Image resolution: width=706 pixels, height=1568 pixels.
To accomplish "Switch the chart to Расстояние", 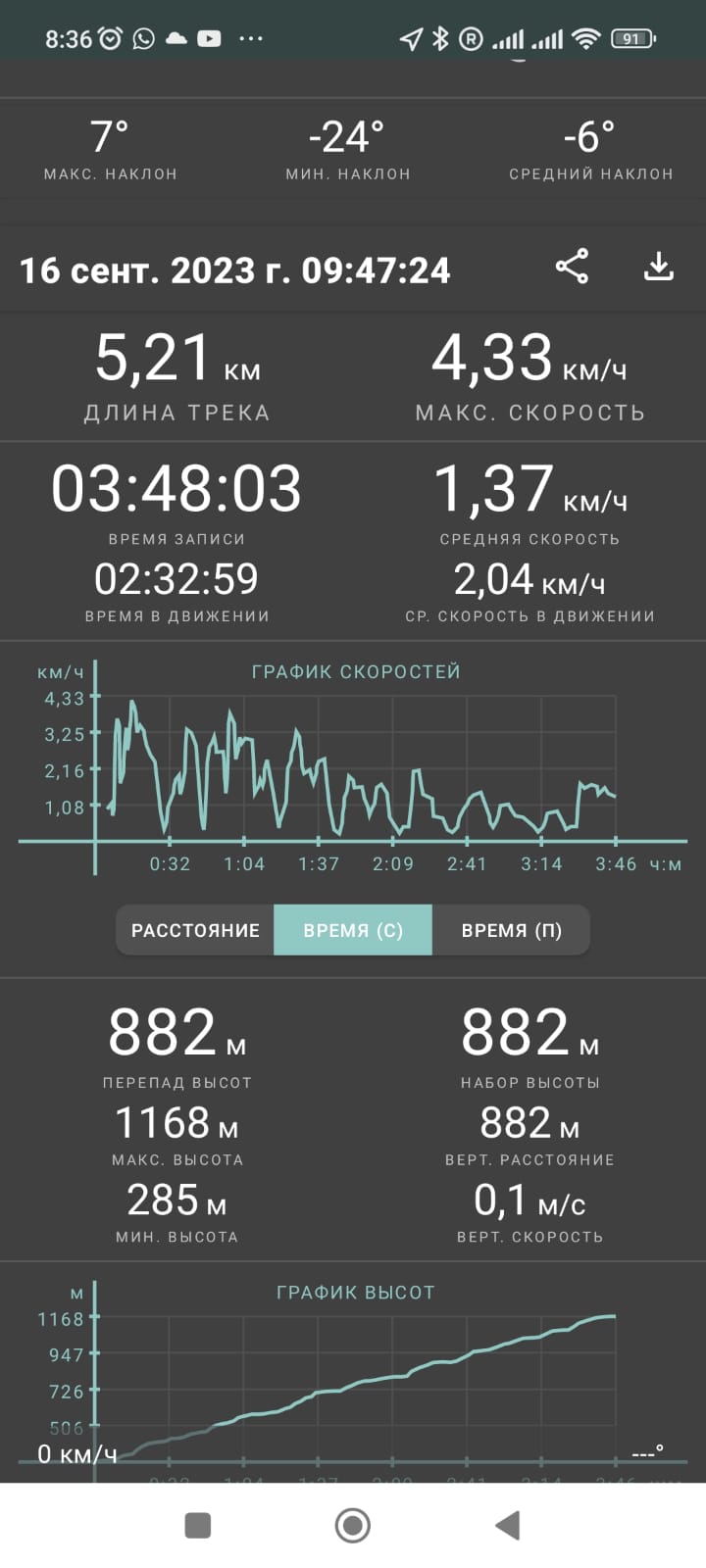I will click(195, 930).
